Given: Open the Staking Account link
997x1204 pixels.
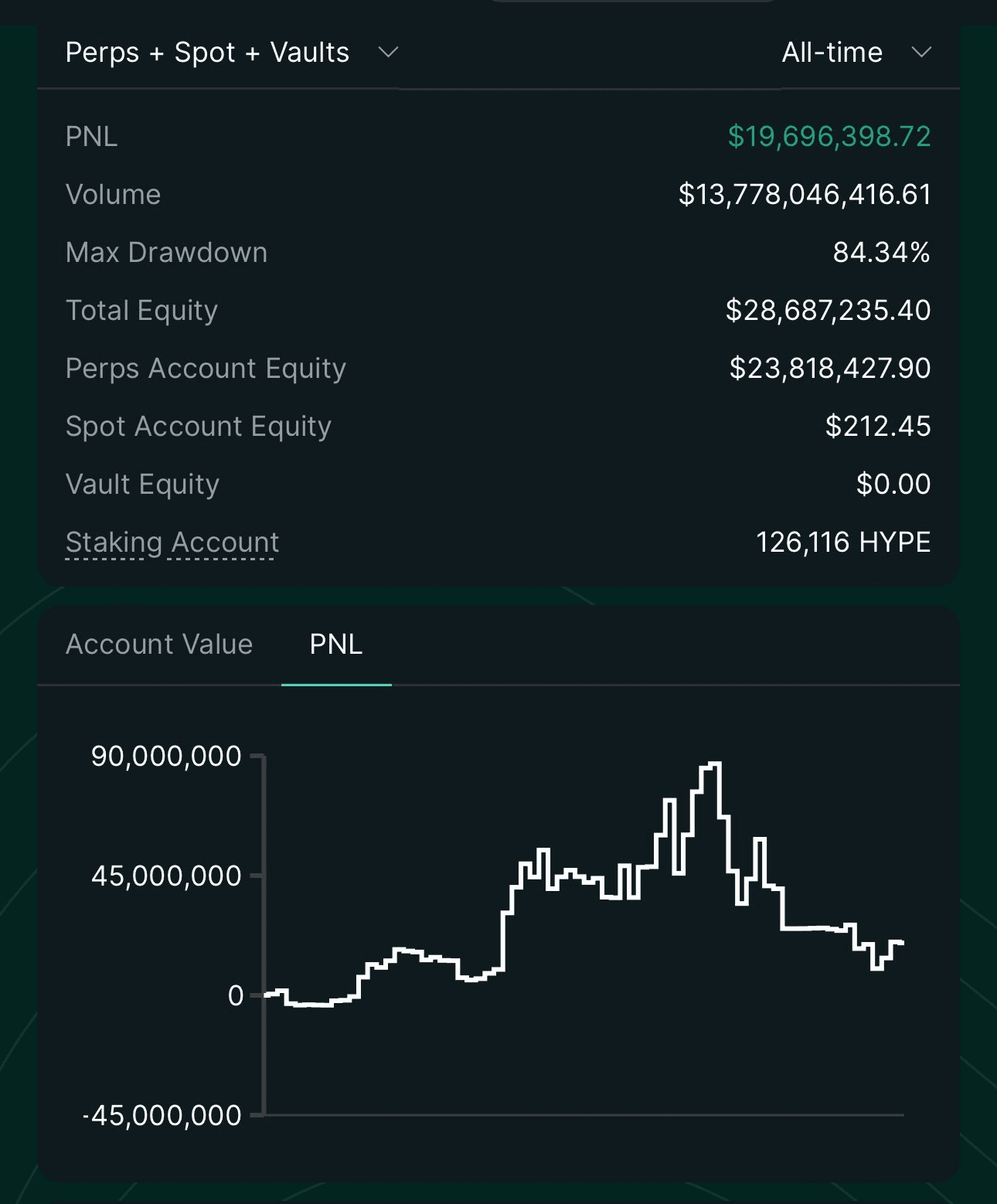Looking at the screenshot, I should click(x=172, y=542).
